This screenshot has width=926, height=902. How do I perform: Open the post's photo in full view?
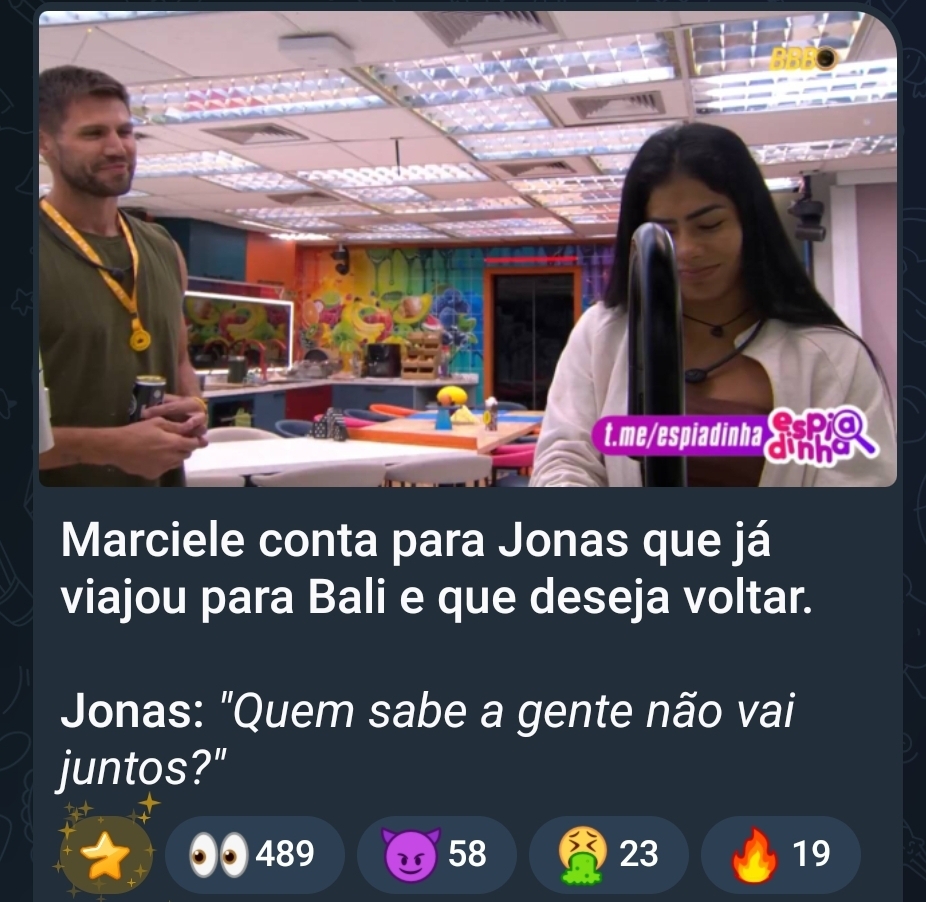[x=467, y=250]
